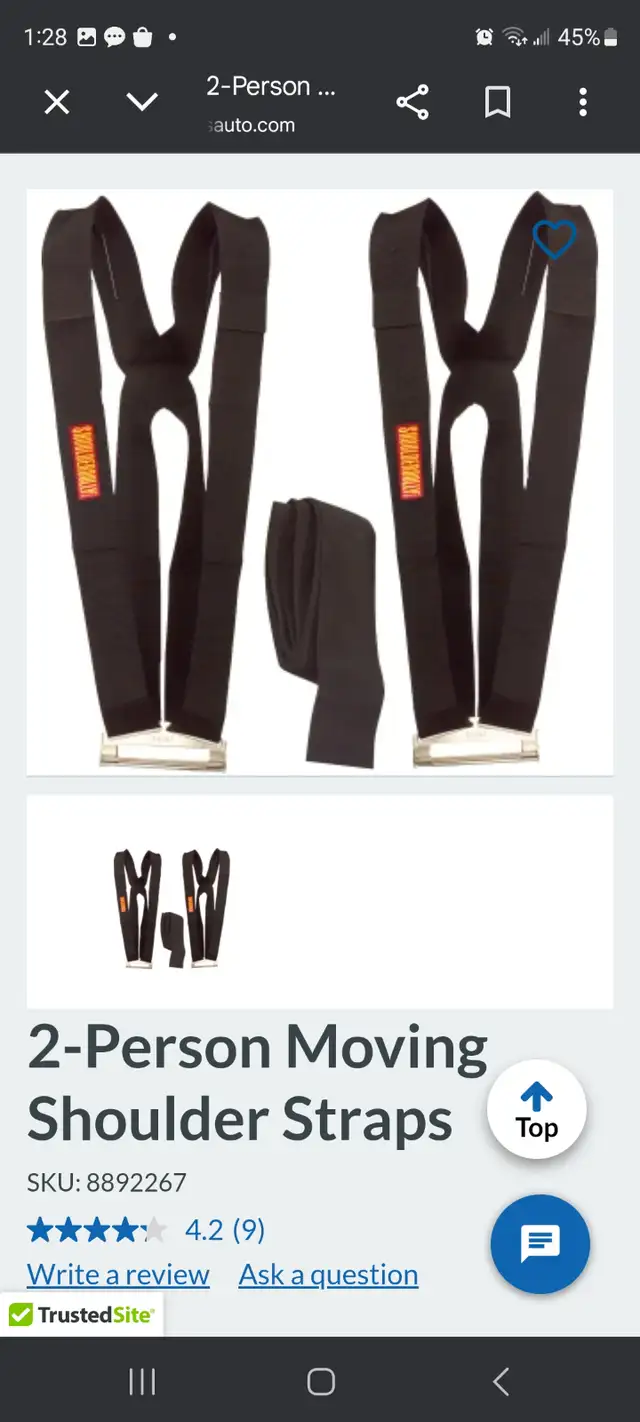Close the browser custom tab
The height and width of the screenshot is (1422, 640).
(57, 102)
